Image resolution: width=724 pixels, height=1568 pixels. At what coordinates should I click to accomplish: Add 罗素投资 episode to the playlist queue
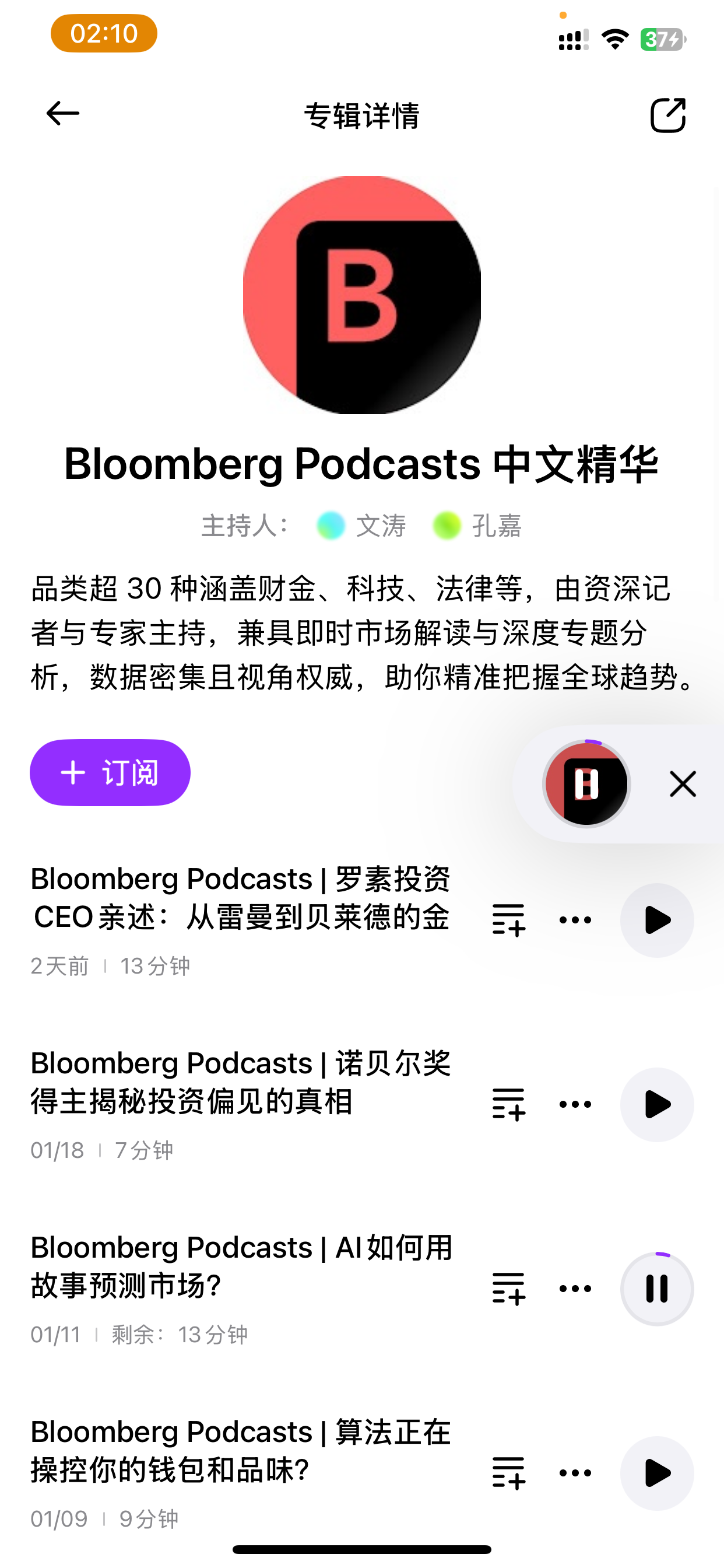508,920
